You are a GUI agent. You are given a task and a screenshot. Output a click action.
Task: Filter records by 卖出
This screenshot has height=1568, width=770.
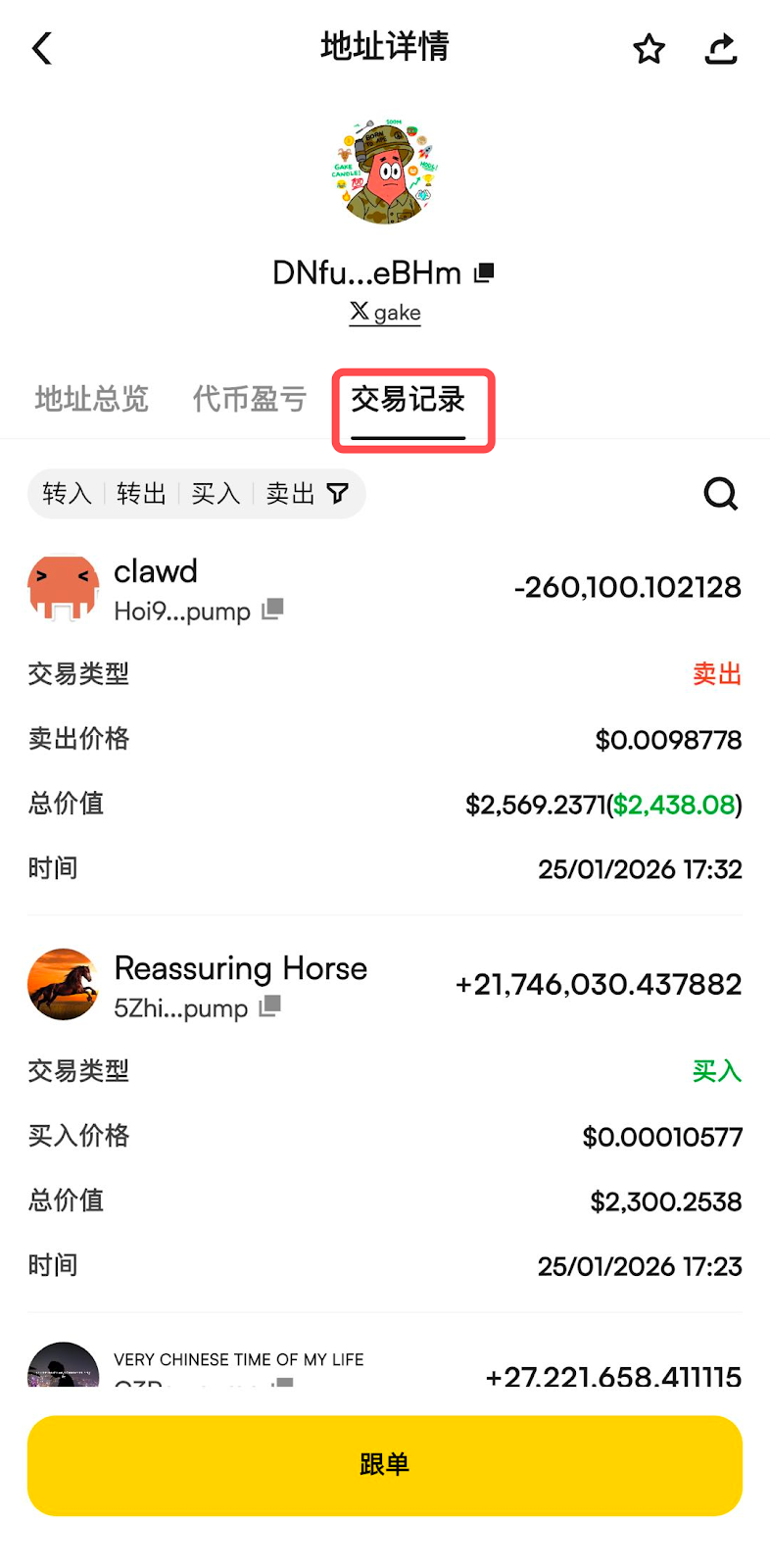point(290,494)
